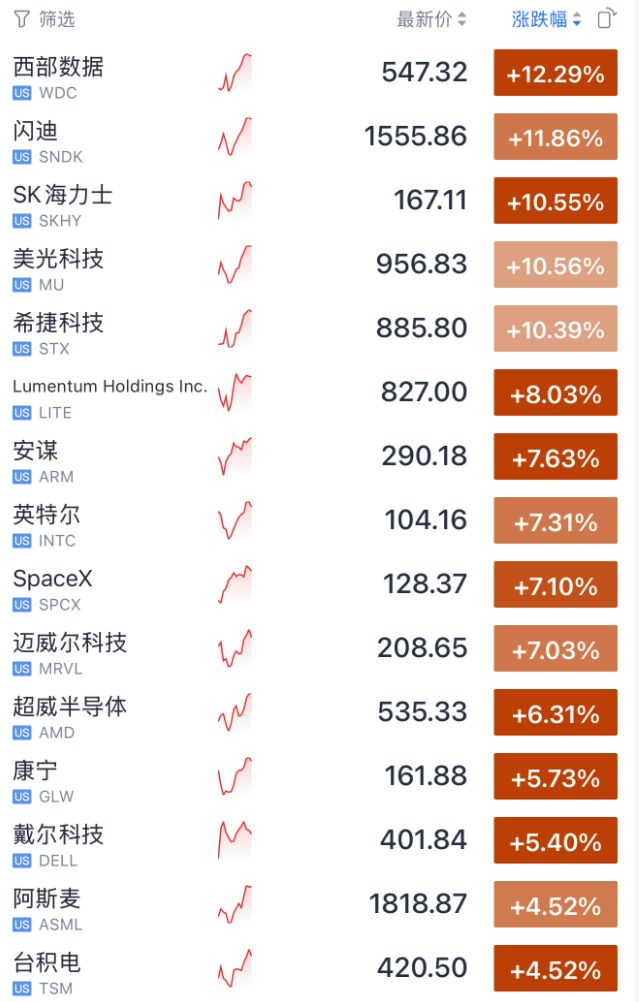This screenshot has height=1002, width=639.
Task: Open 西部数据 WDC stock details
Action: coord(315,73)
